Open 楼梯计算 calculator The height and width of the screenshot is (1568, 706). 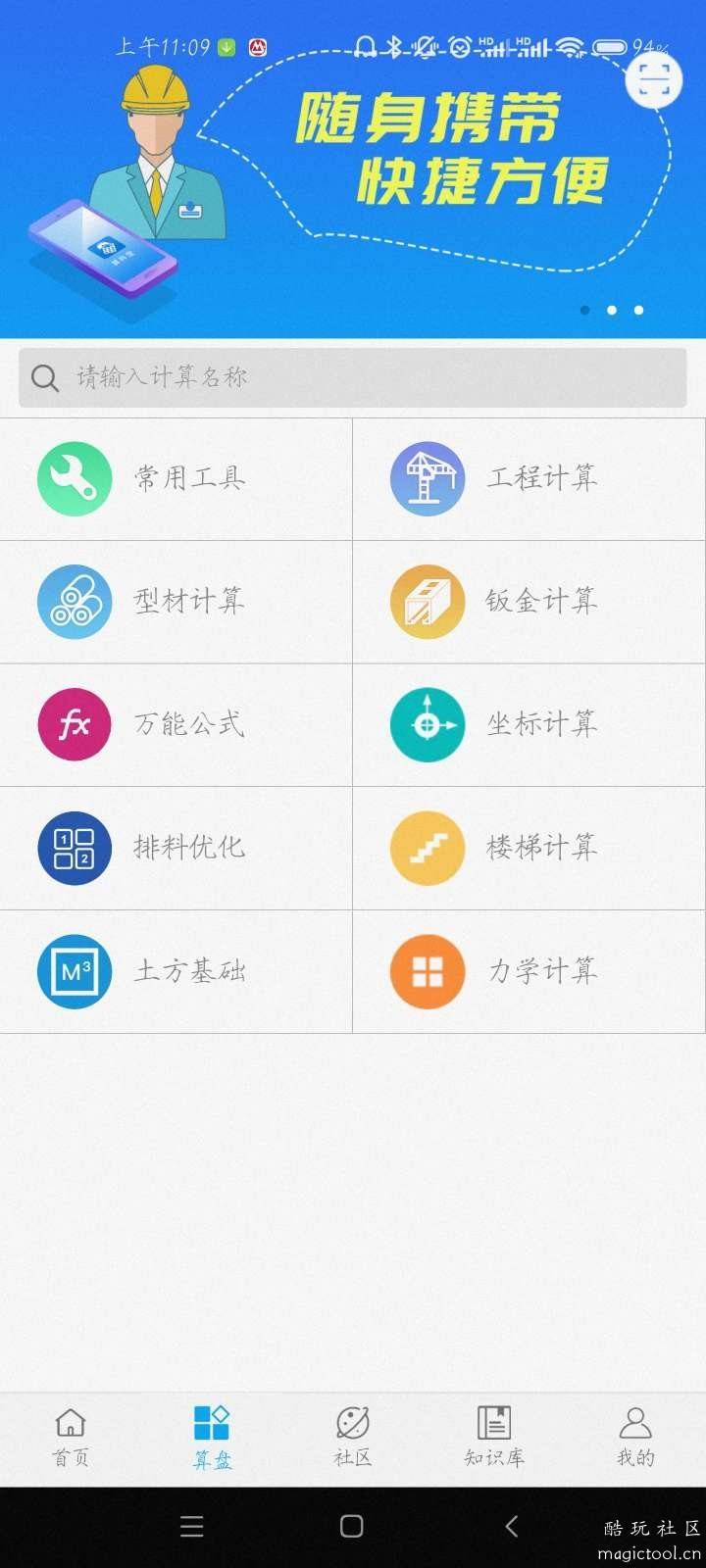point(529,849)
